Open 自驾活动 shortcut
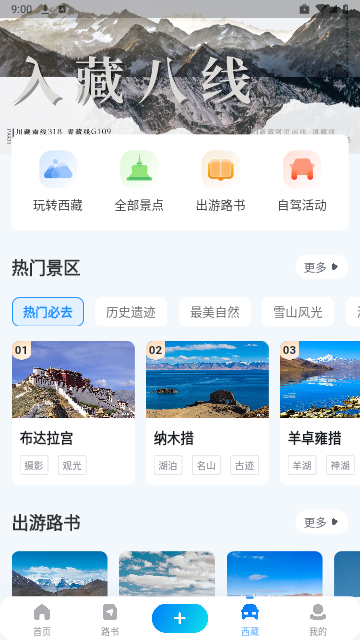The image size is (360, 640). pyautogui.click(x=302, y=182)
